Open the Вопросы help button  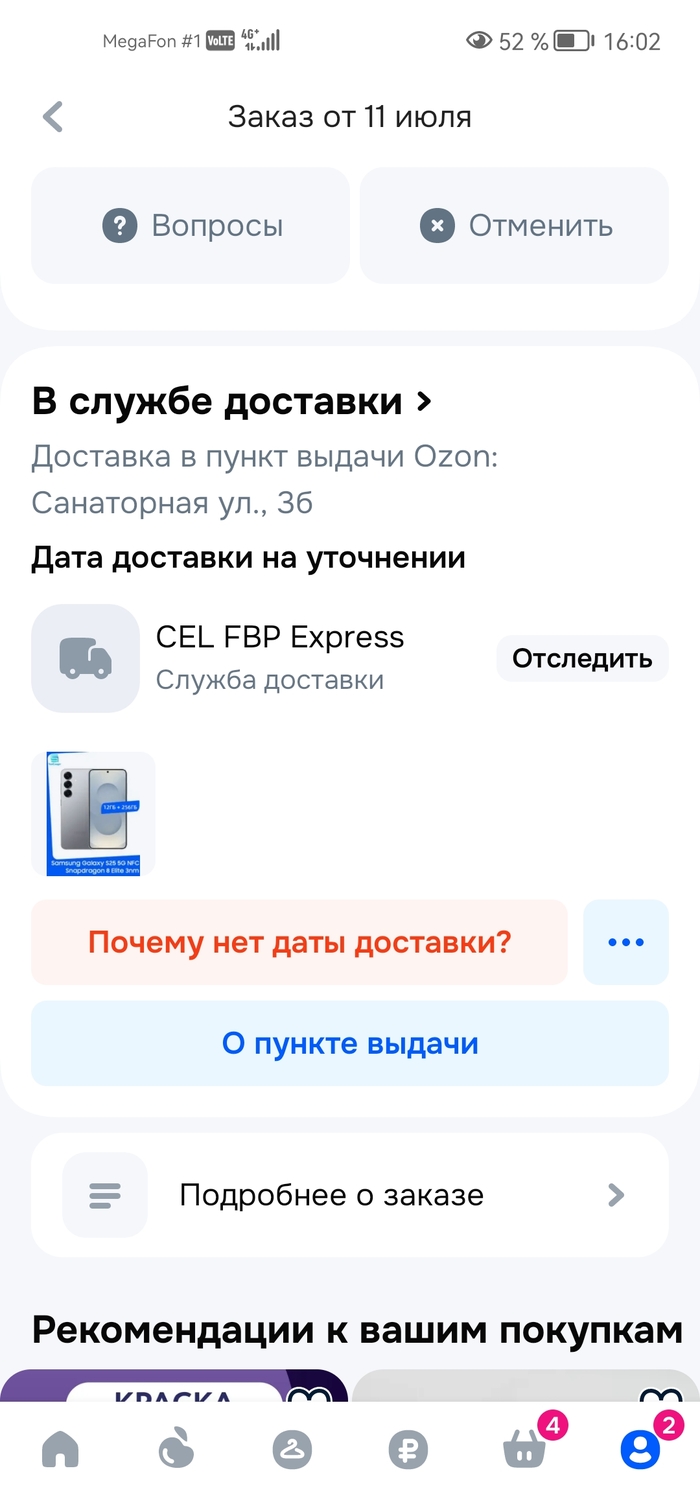191,226
